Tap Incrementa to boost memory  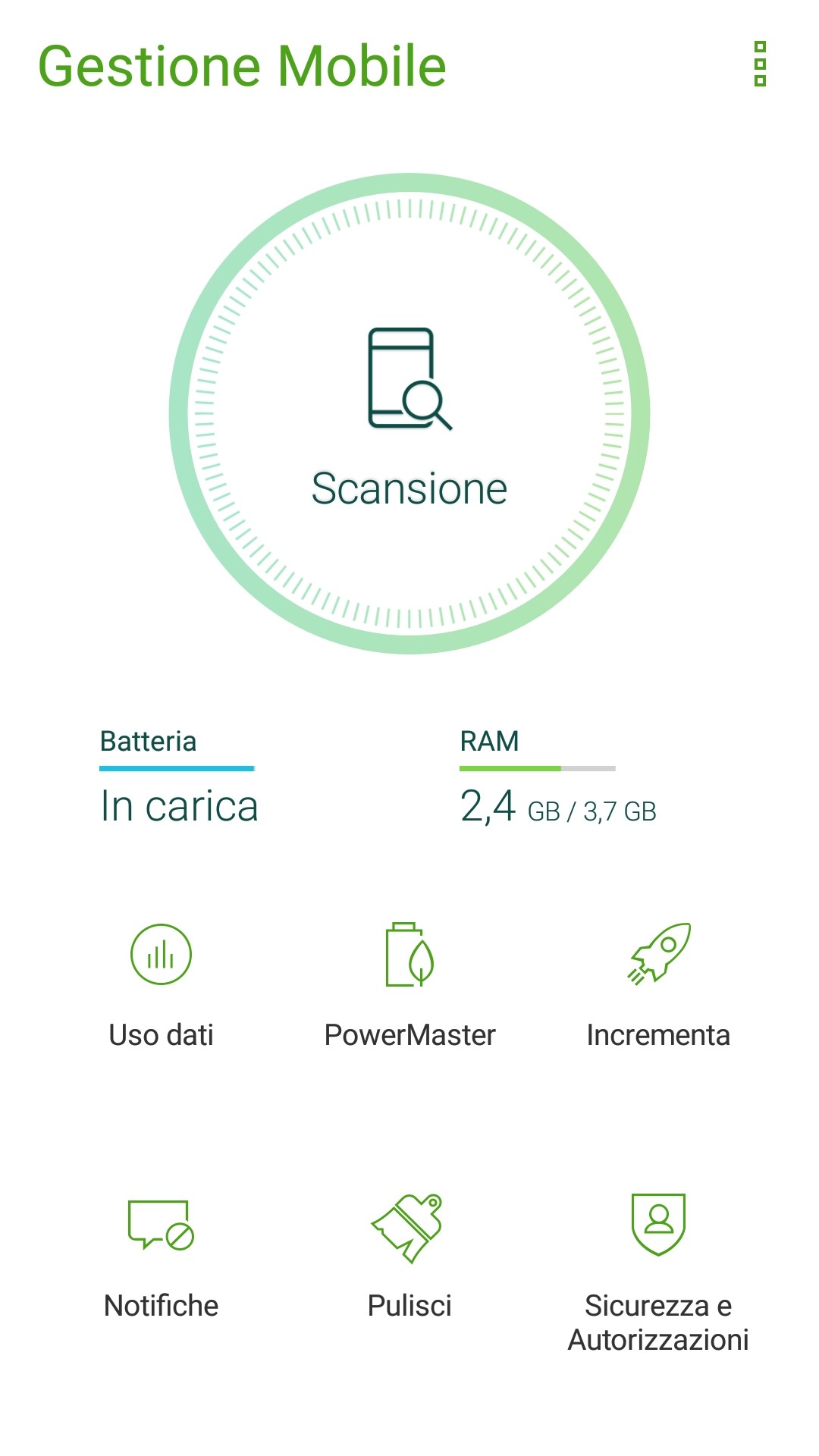click(x=658, y=984)
